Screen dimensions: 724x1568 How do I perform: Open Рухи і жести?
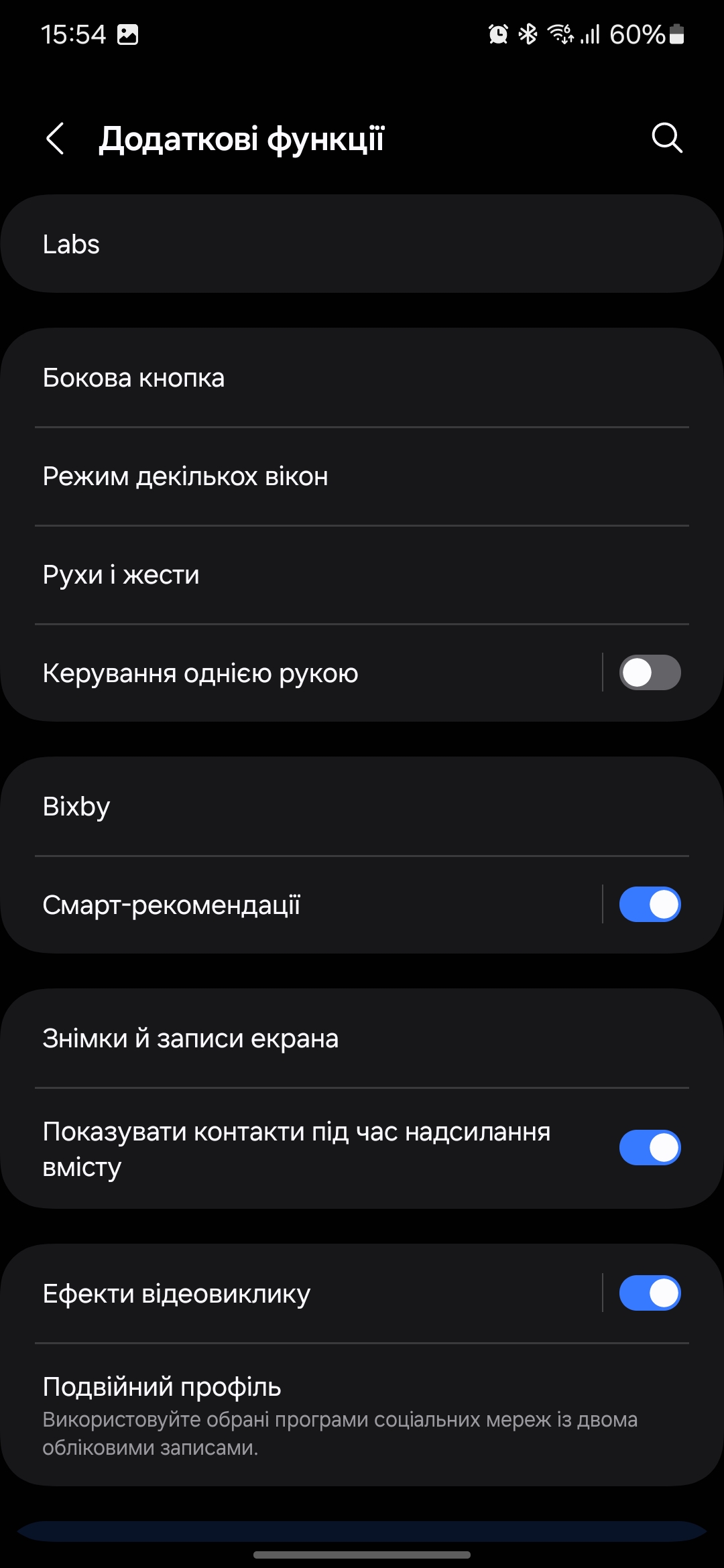362,575
